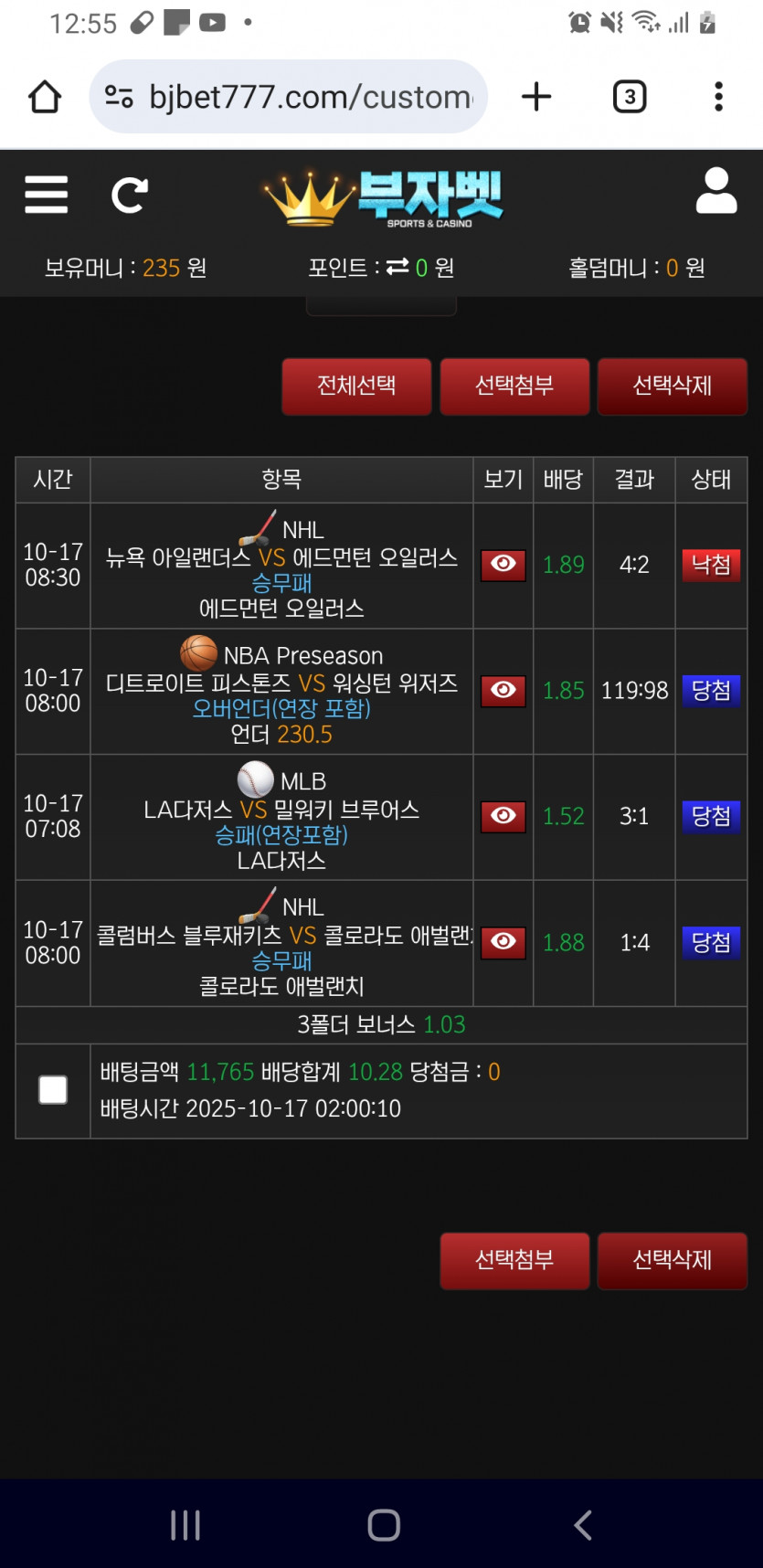Screen dimensions: 763x1568
Task: Open a new browser tab
Action: point(536,97)
